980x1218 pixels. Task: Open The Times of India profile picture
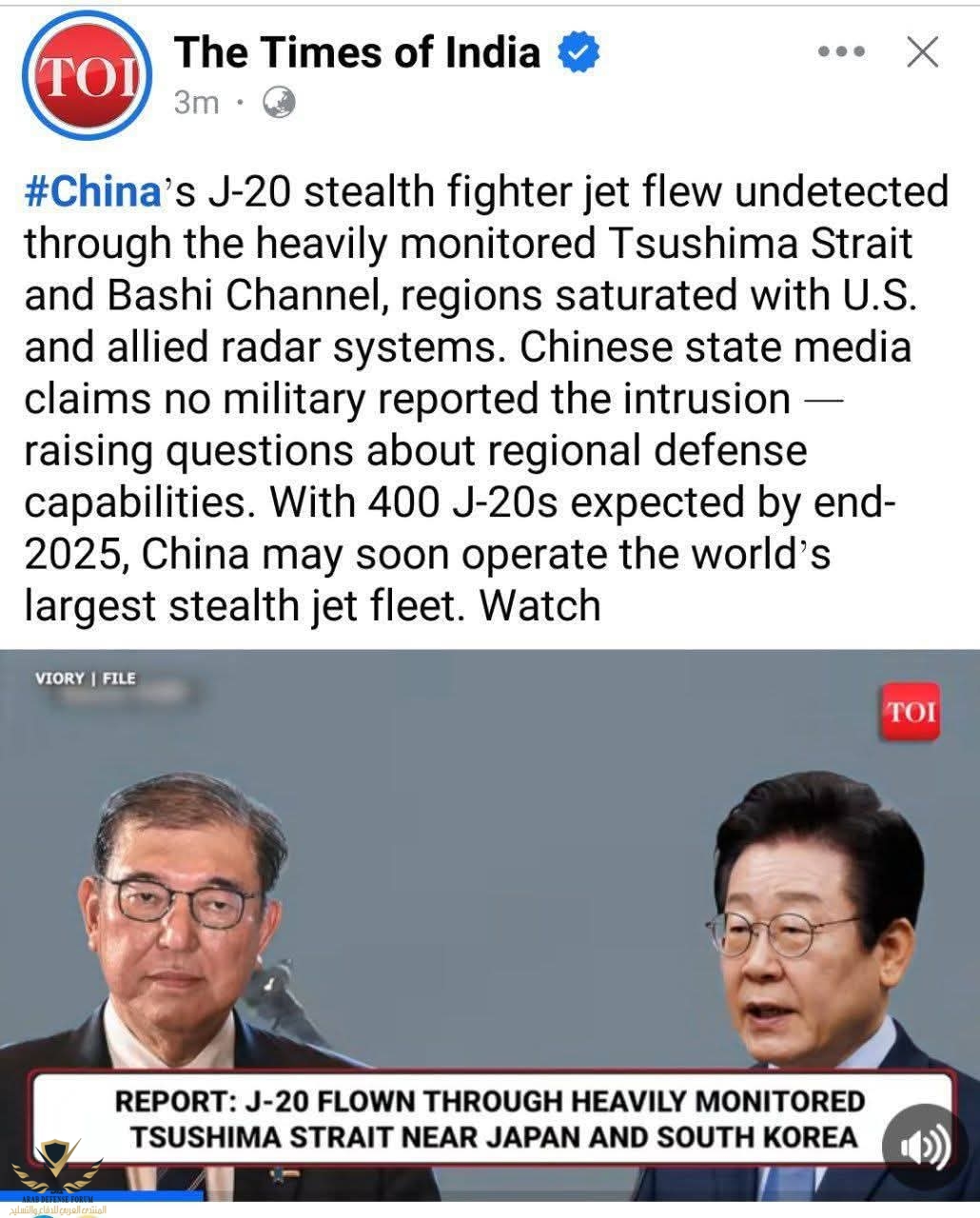point(87,76)
